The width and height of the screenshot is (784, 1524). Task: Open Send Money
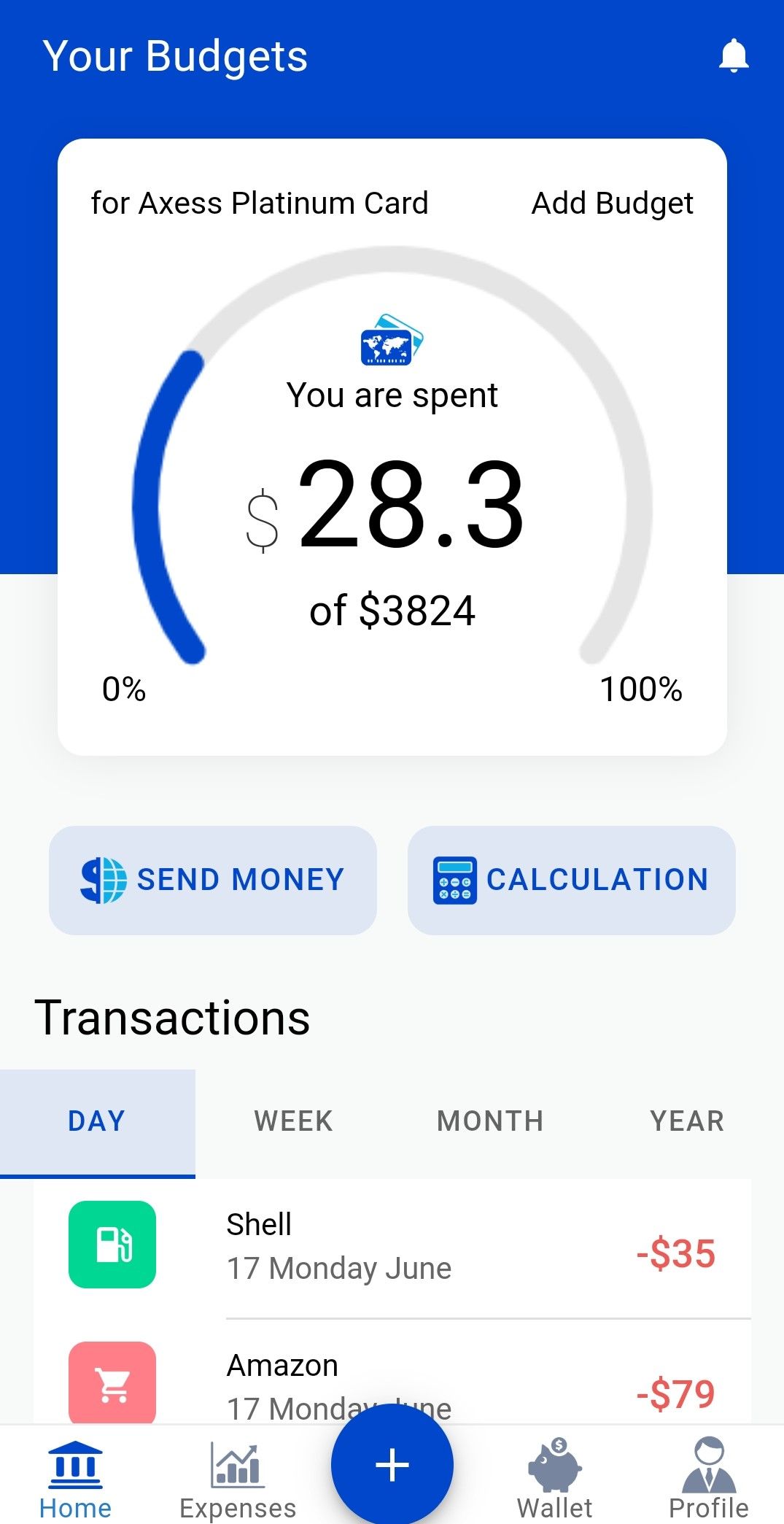(x=213, y=880)
